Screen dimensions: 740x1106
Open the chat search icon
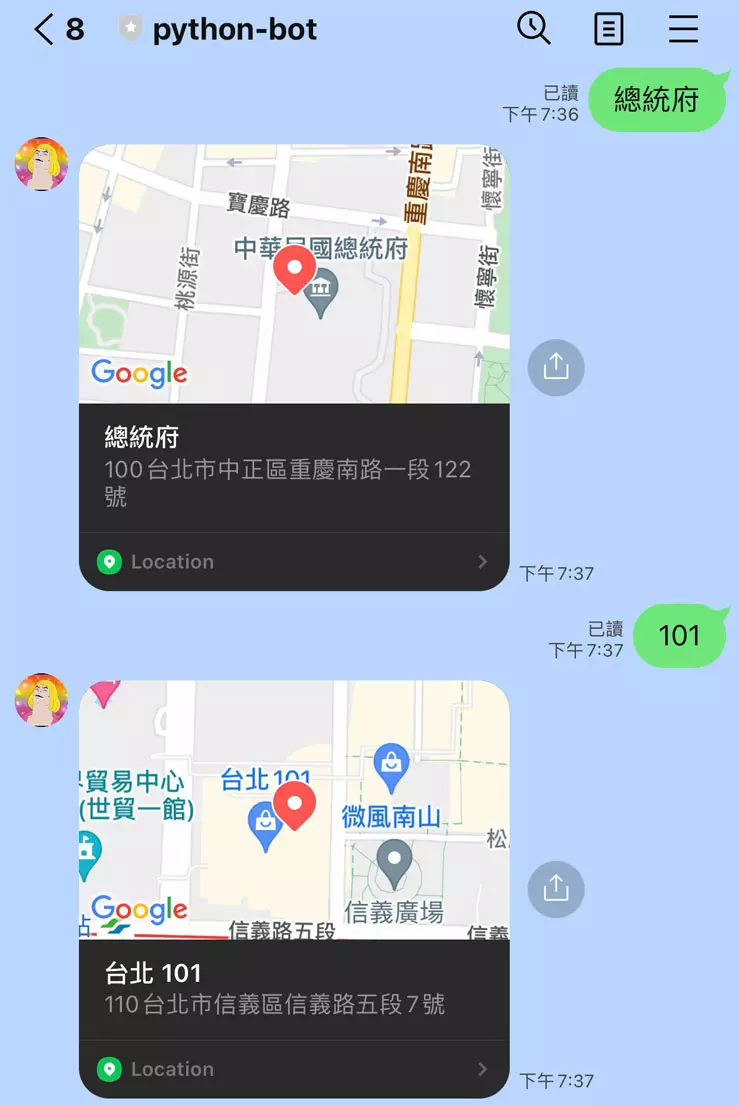(x=534, y=29)
